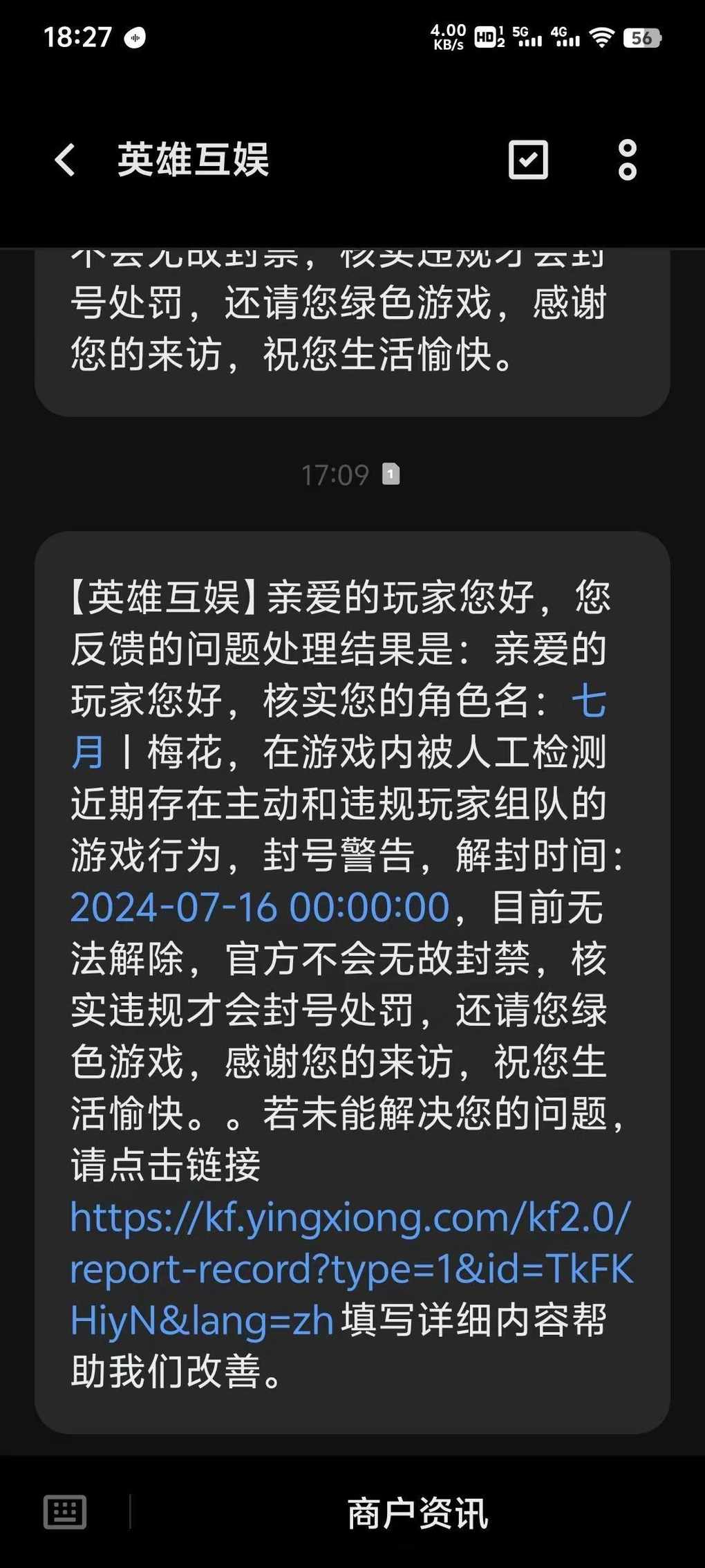Go back from the 英雄互娱 conversation

(x=65, y=160)
